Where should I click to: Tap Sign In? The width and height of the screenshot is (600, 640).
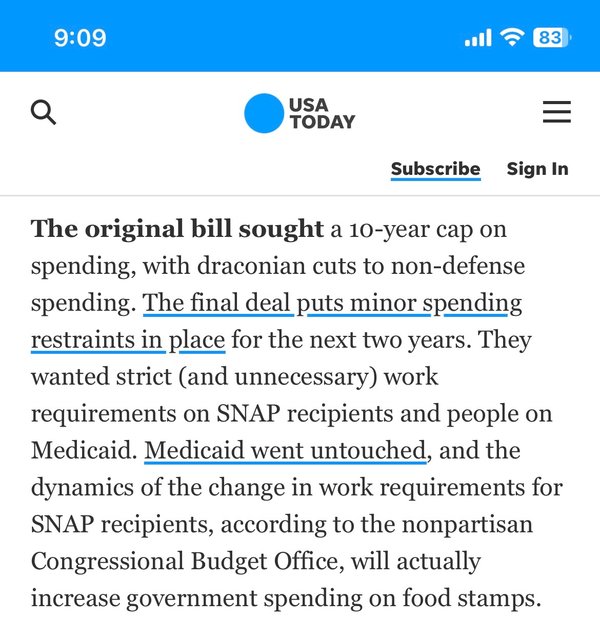(537, 169)
